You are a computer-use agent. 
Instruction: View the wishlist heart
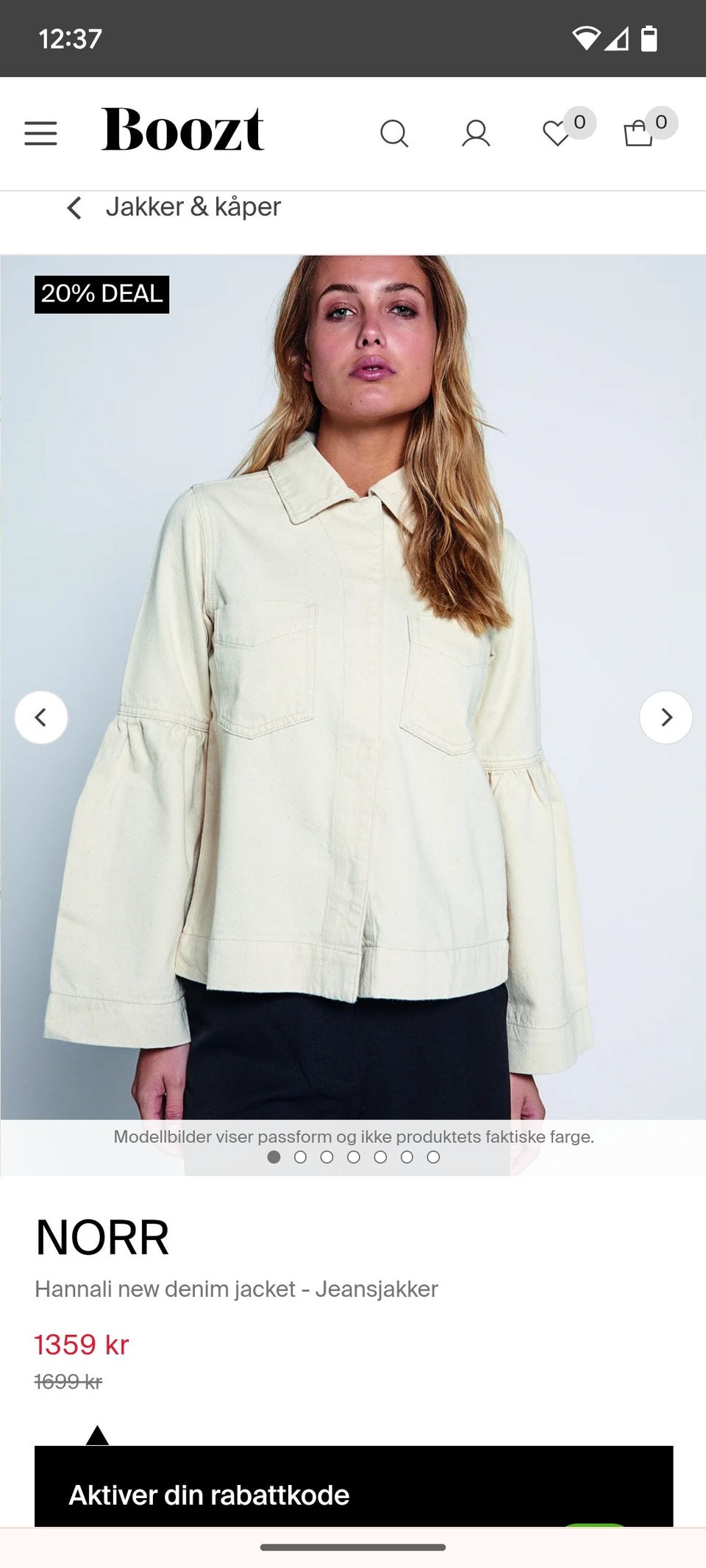[557, 134]
